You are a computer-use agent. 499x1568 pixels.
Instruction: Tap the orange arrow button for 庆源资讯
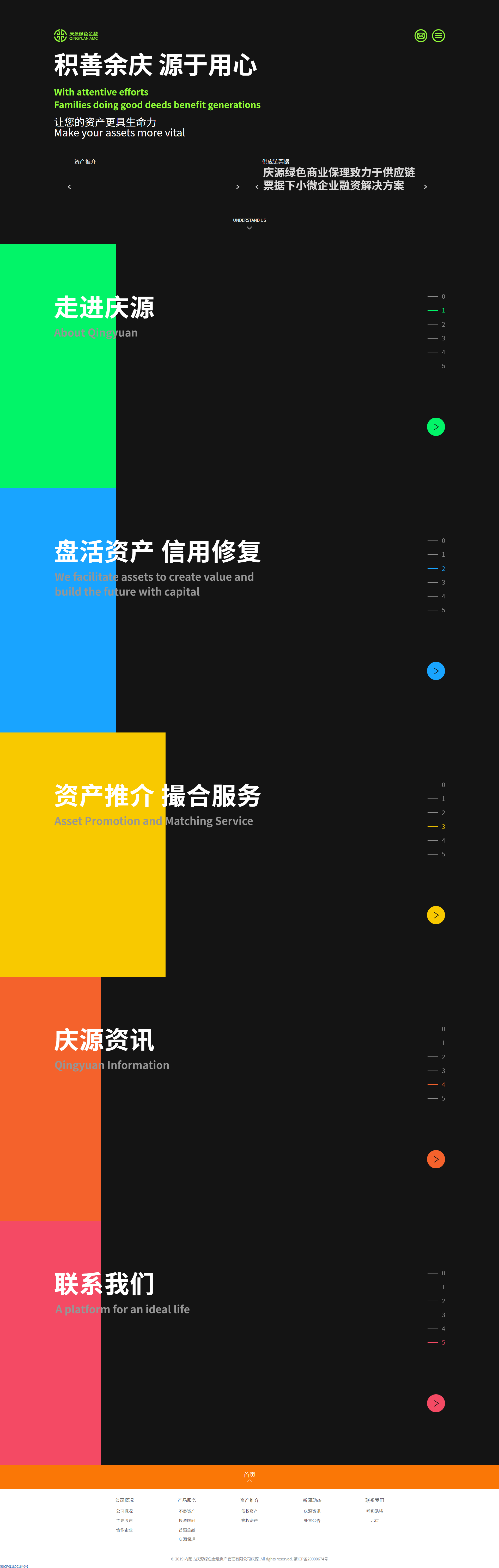[436, 1159]
